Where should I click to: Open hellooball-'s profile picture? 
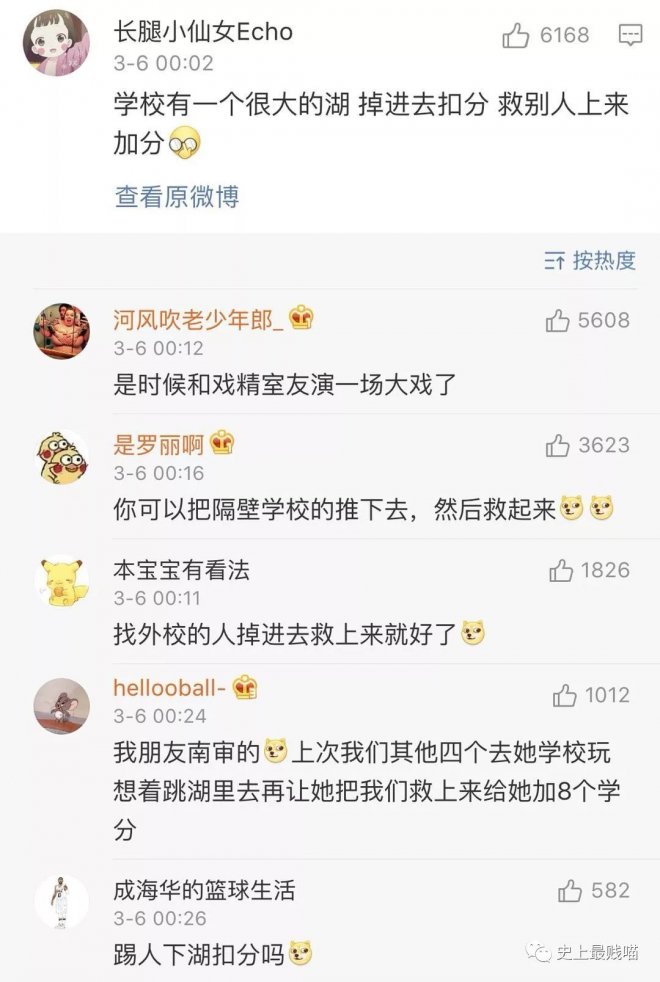click(x=62, y=706)
